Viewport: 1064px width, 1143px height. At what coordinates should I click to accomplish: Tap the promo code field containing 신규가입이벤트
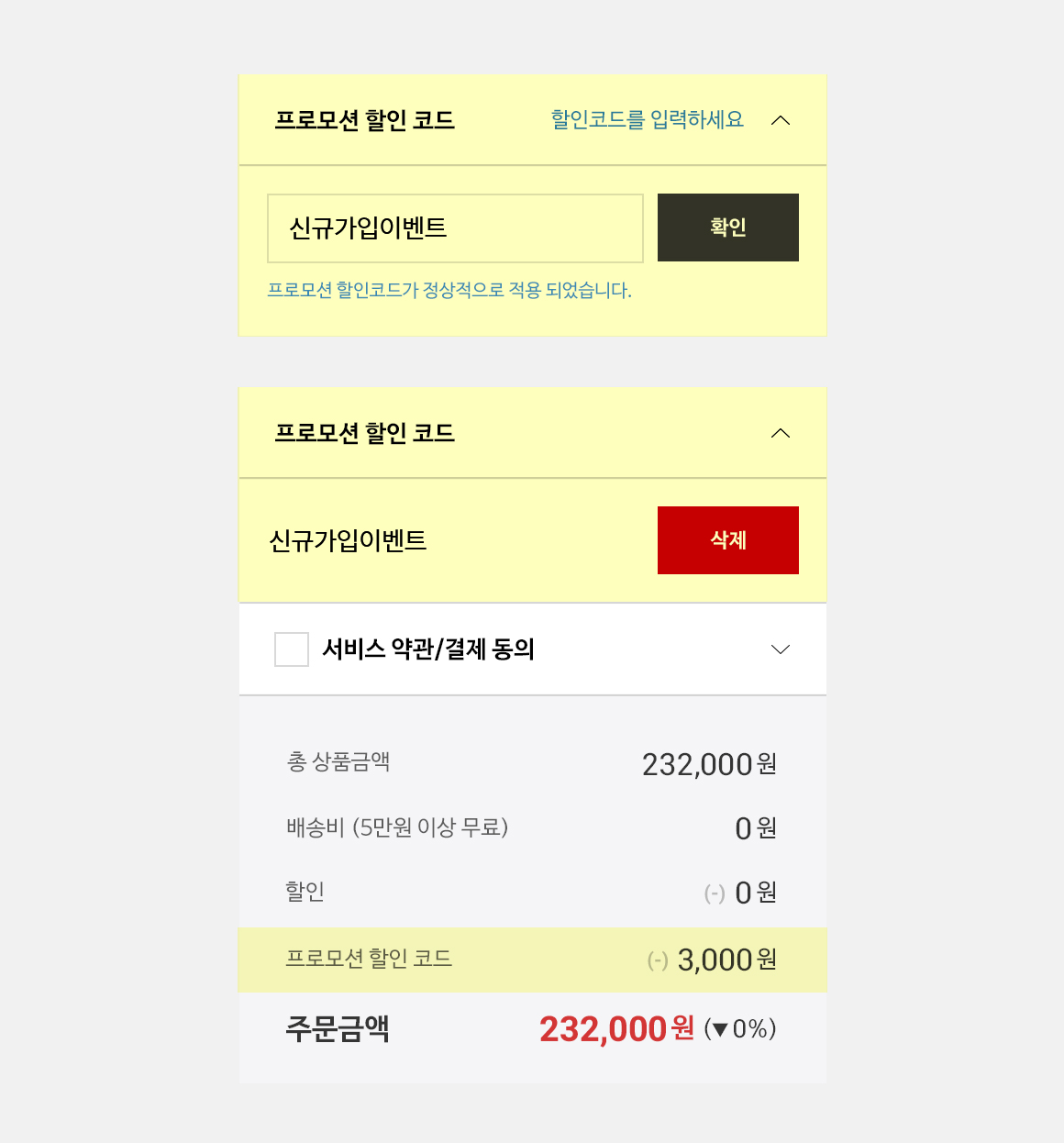click(x=455, y=228)
